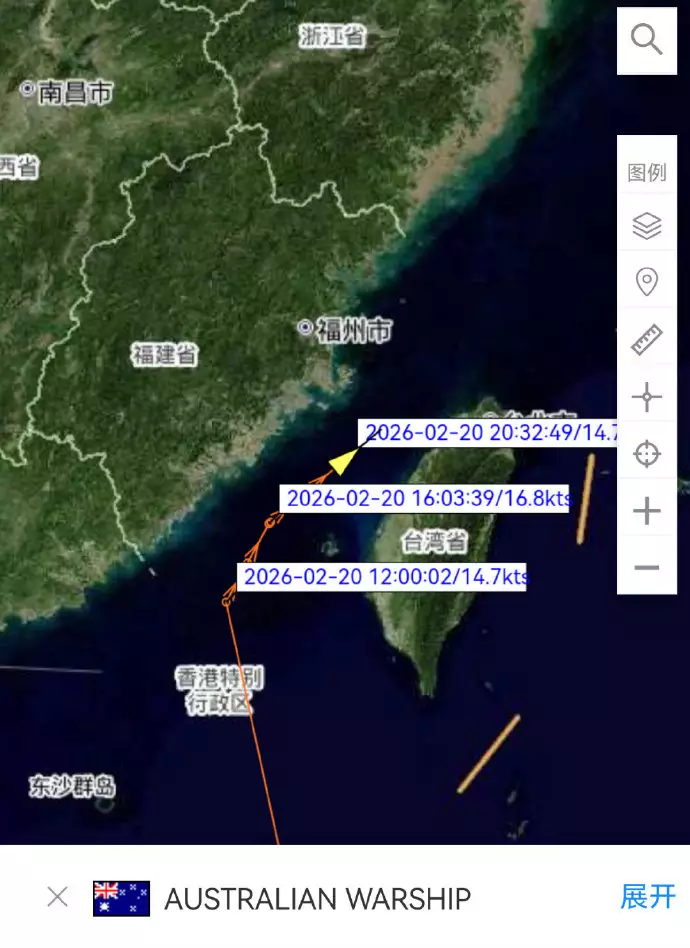The image size is (690, 948).
Task: Tap the crosshair positioning tool
Action: tap(646, 397)
